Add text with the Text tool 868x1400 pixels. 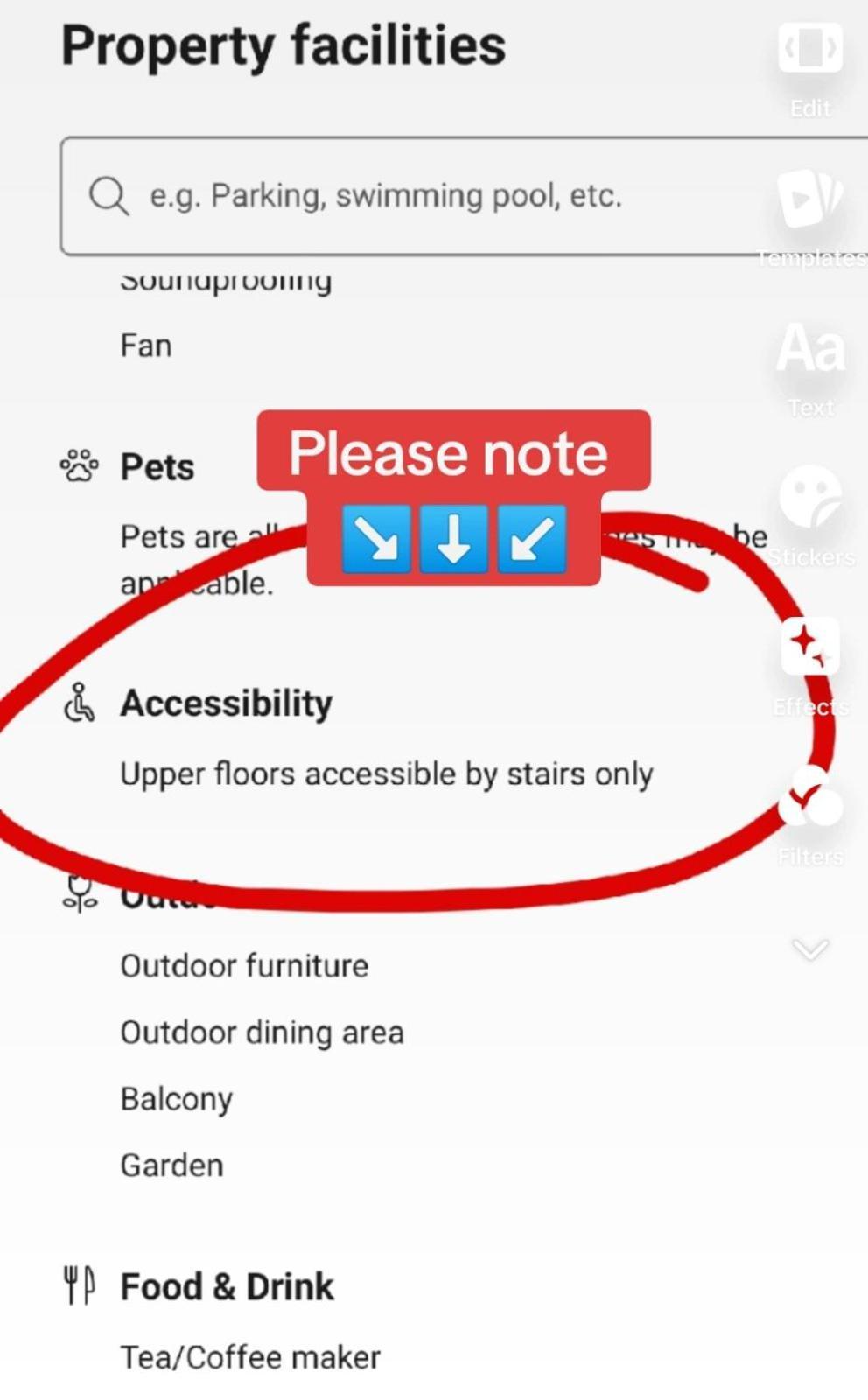click(x=809, y=350)
